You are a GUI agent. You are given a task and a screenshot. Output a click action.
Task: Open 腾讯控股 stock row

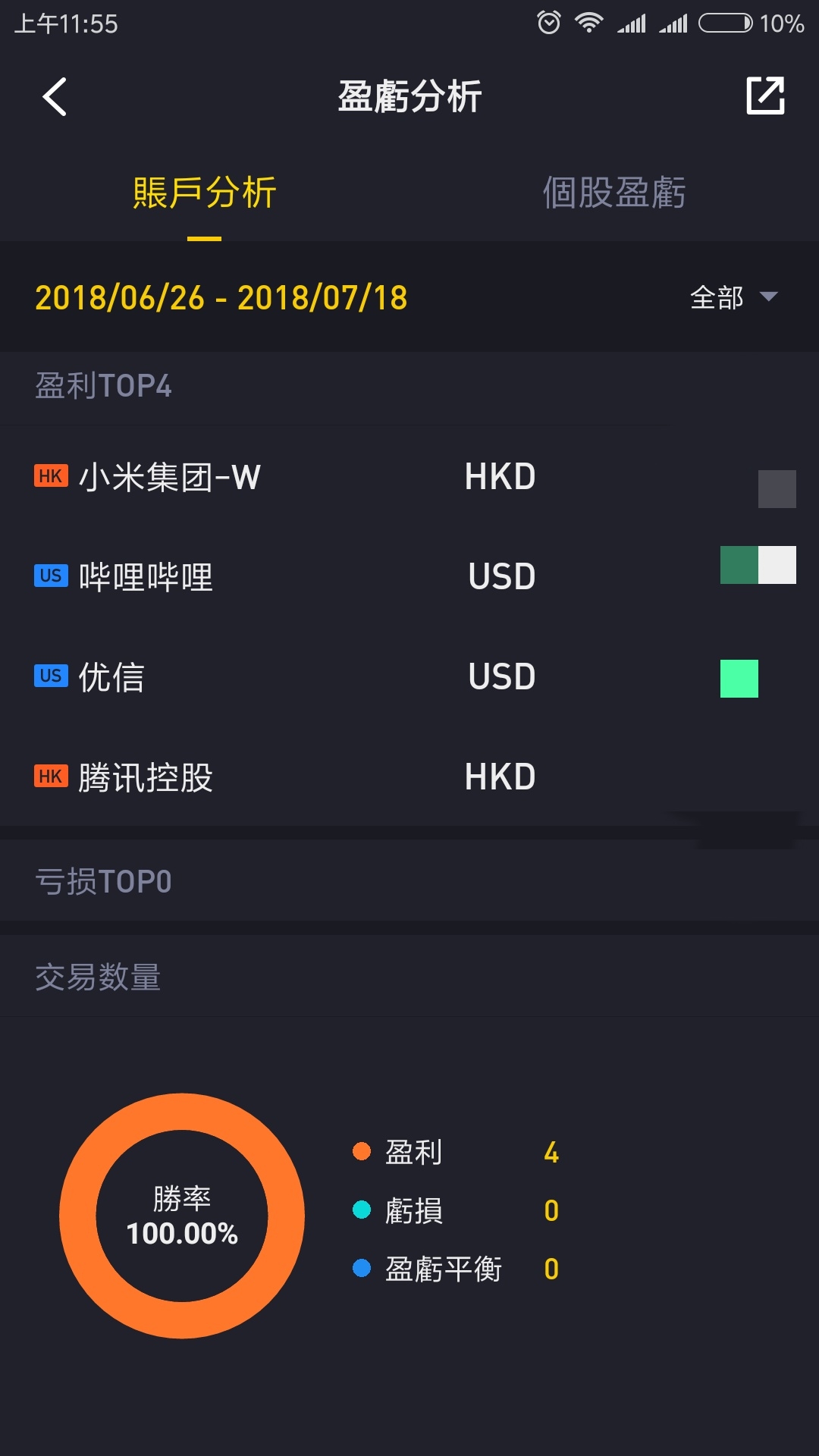pos(409,777)
